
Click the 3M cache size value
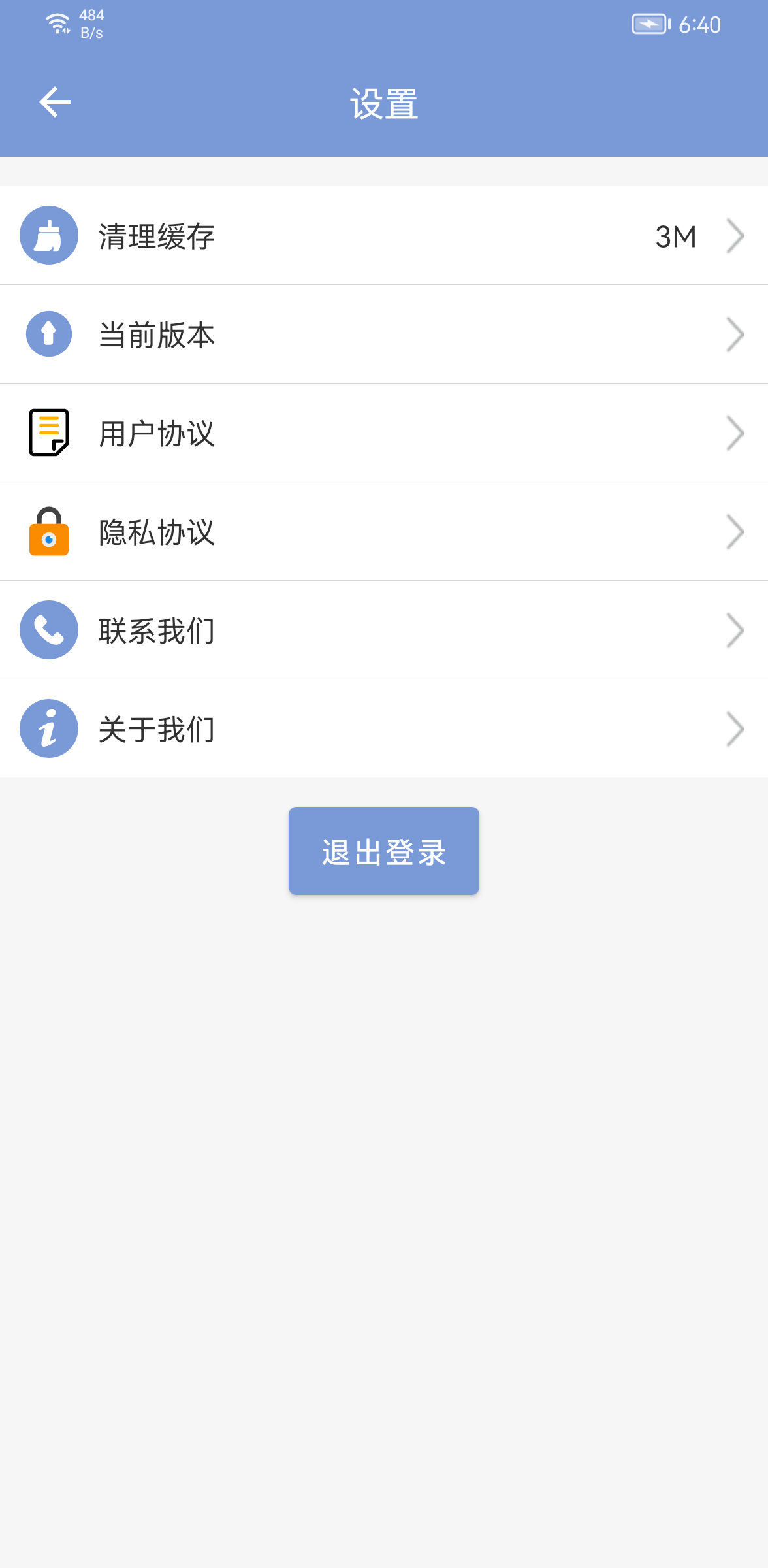pyautogui.click(x=675, y=236)
